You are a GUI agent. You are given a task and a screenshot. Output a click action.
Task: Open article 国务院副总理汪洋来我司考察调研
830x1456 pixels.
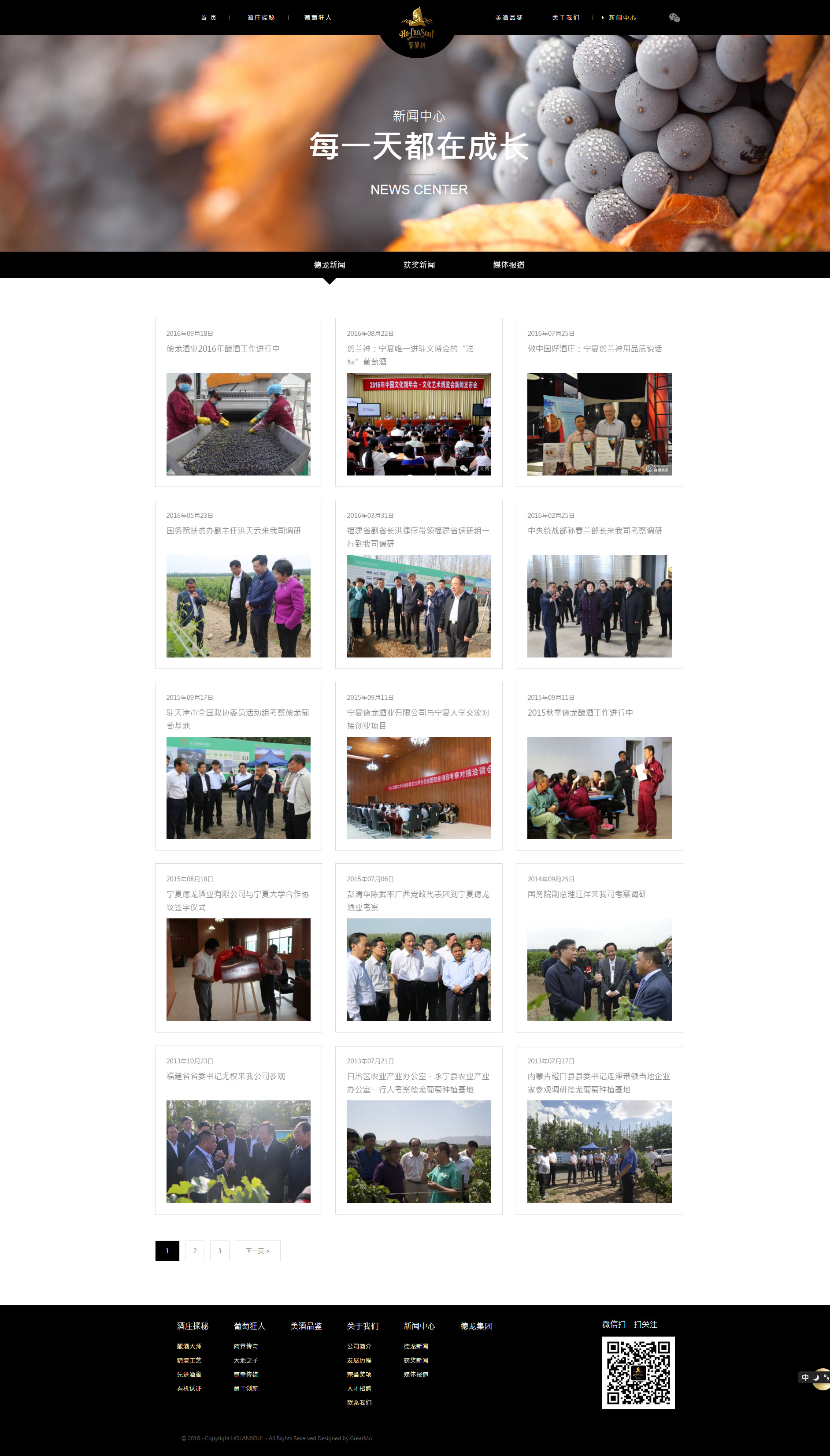586,894
